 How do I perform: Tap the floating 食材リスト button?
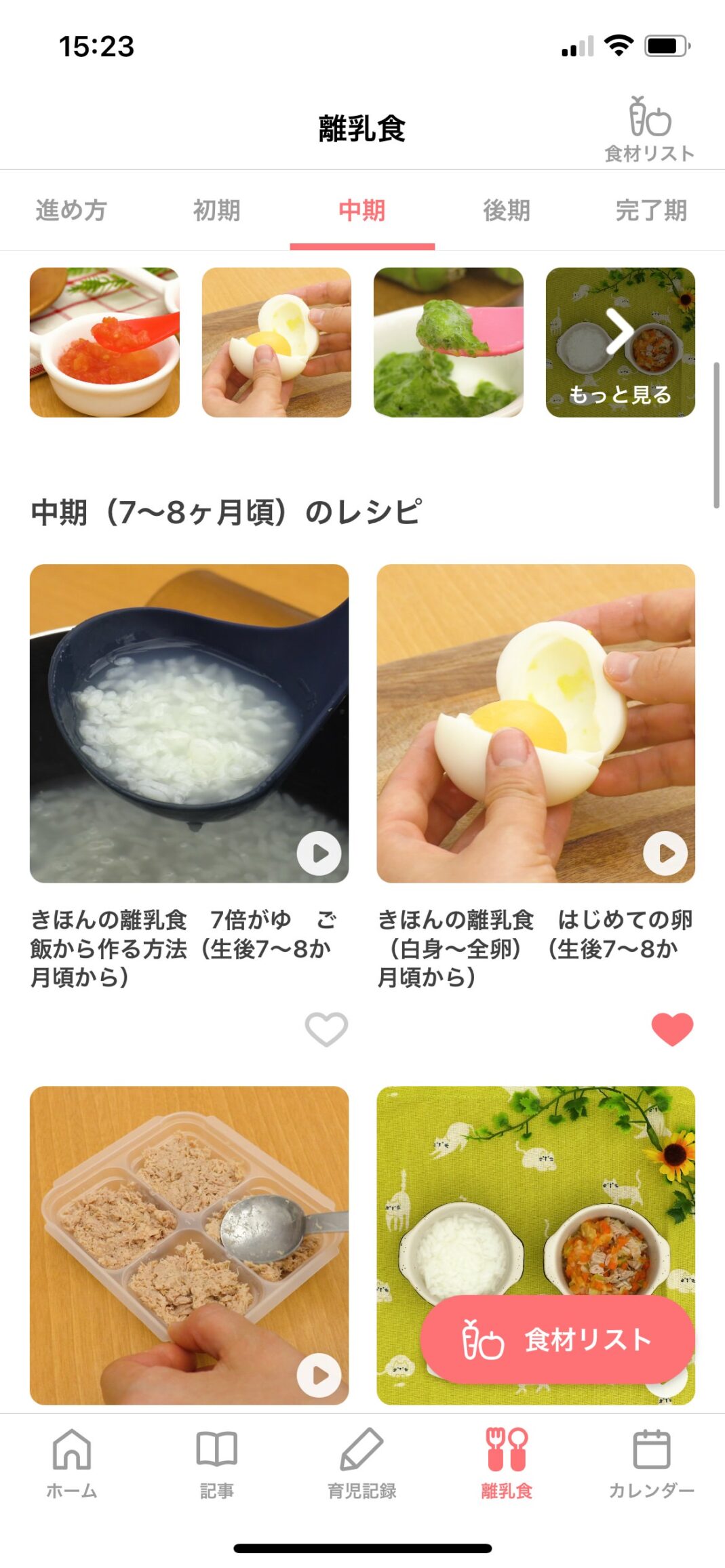[557, 1340]
